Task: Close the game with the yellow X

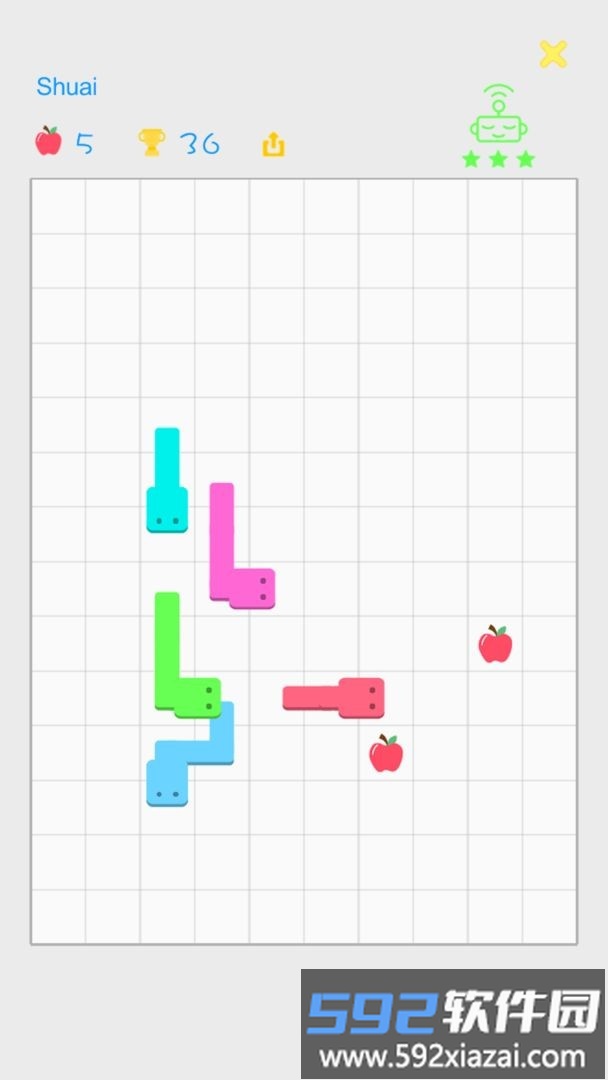Action: (x=553, y=54)
